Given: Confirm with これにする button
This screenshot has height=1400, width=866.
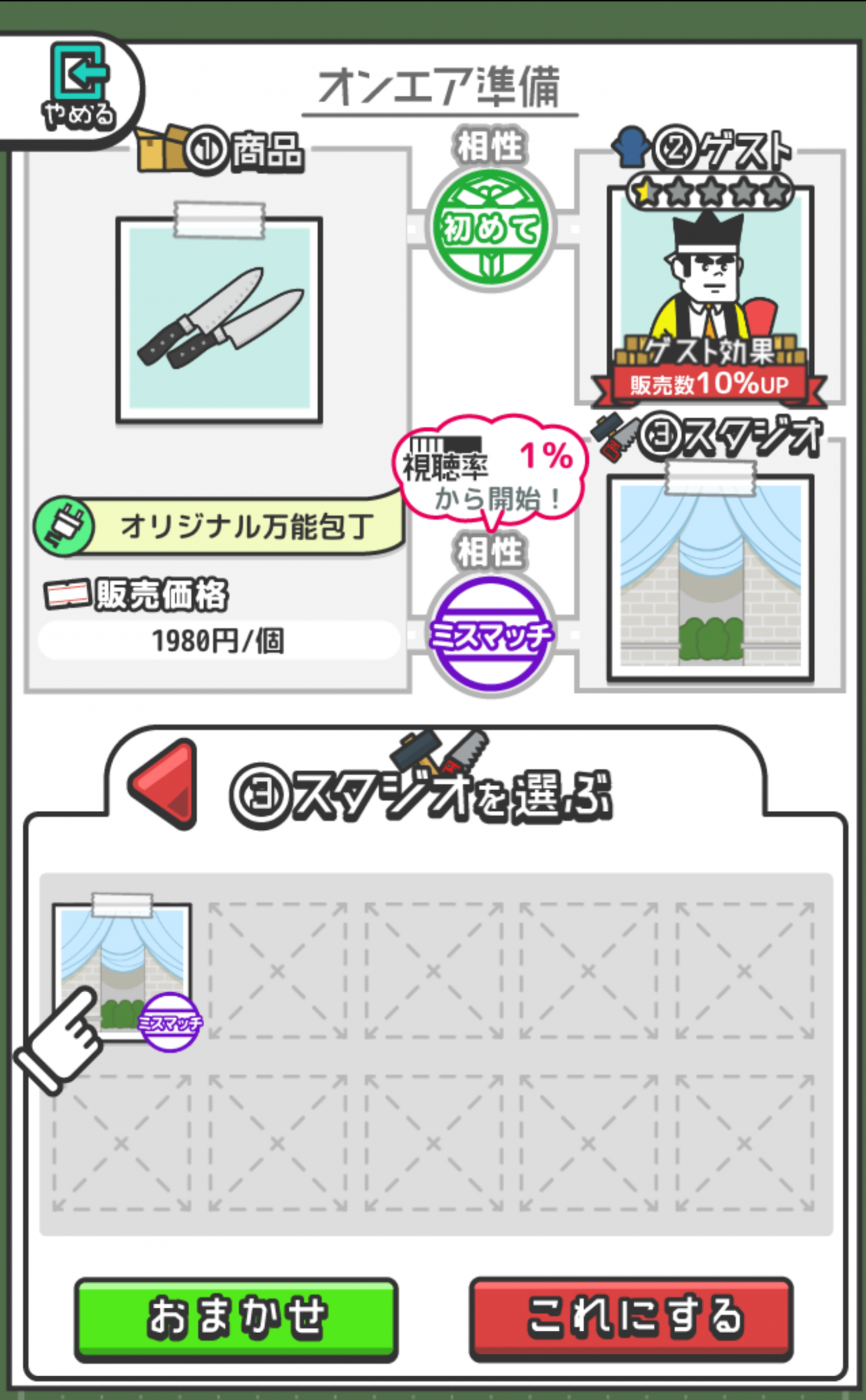Looking at the screenshot, I should click(x=631, y=1318).
